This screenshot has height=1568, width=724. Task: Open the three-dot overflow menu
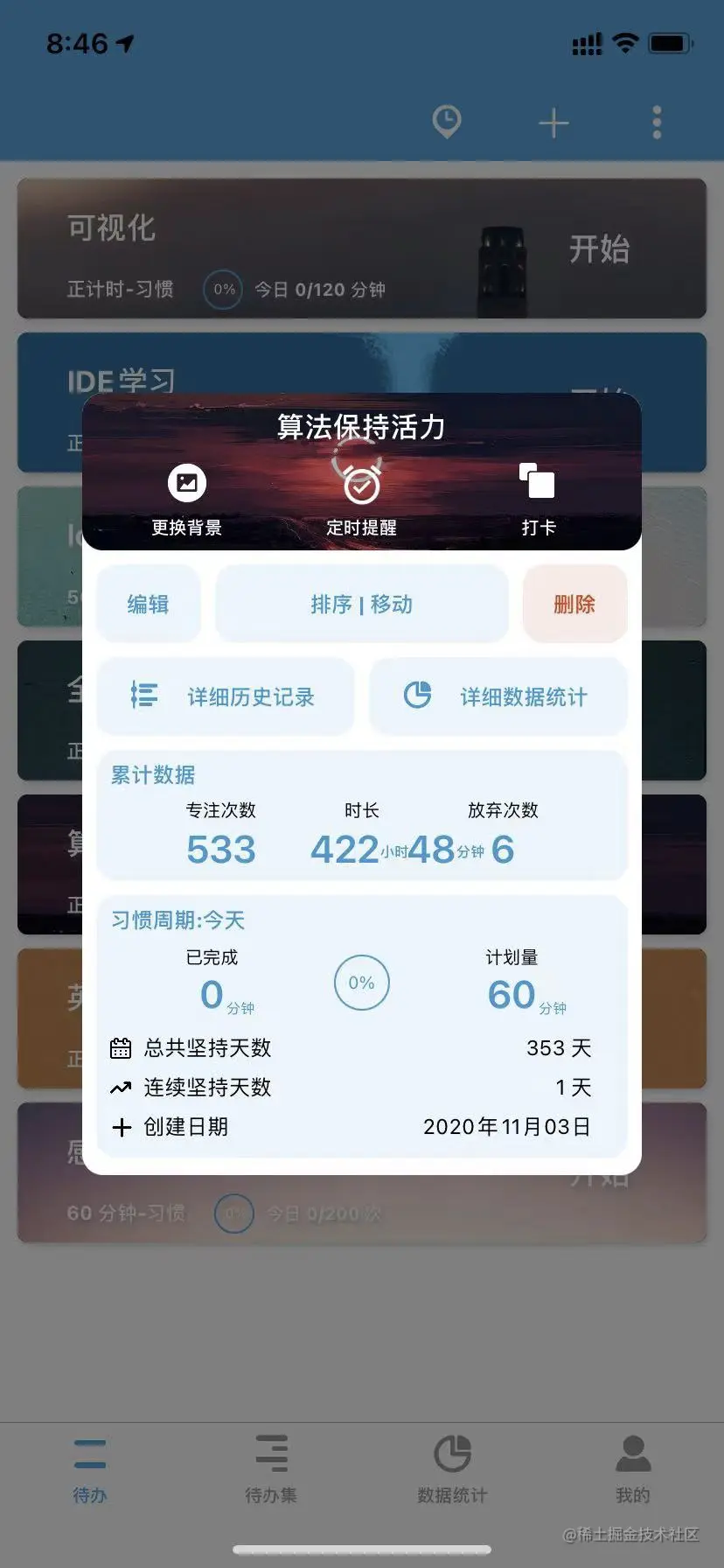pyautogui.click(x=657, y=123)
